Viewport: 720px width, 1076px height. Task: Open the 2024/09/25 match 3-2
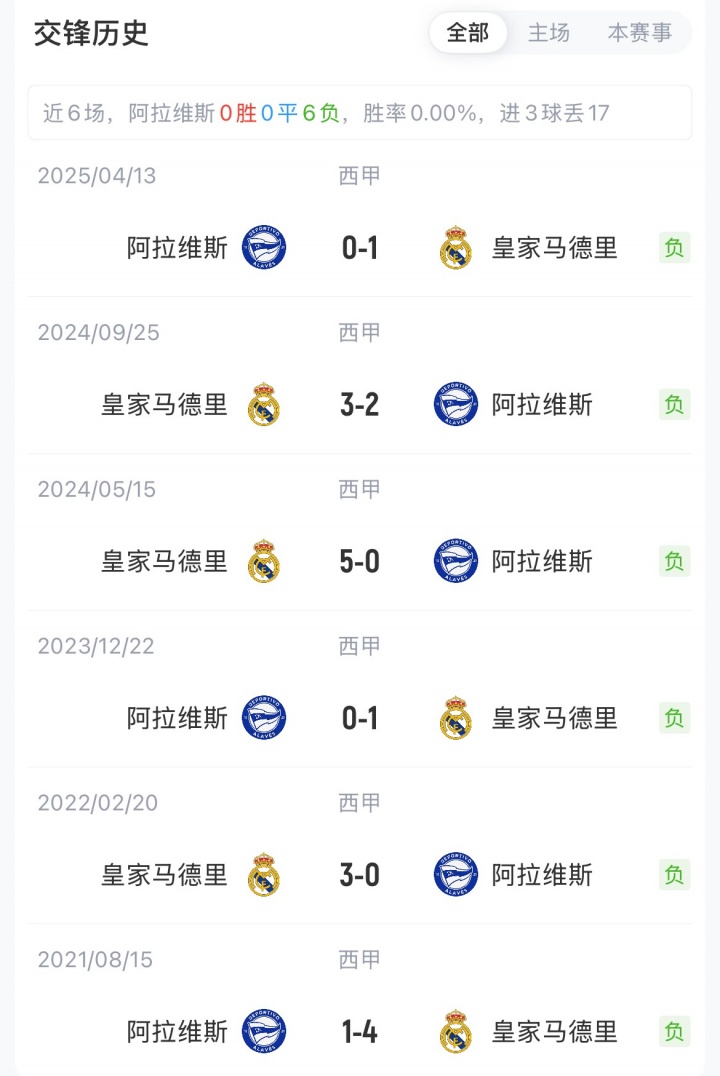click(360, 405)
